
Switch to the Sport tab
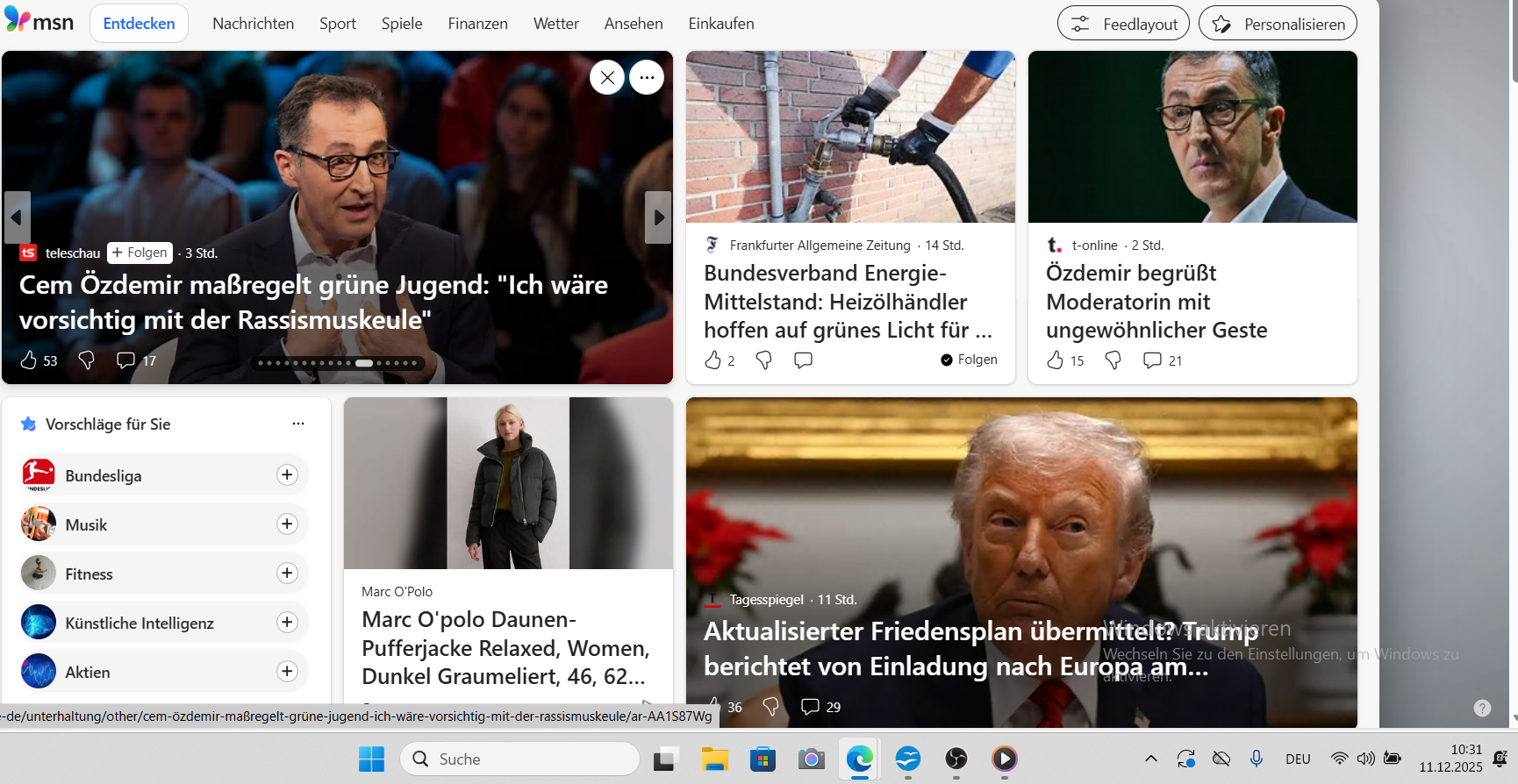(x=337, y=24)
